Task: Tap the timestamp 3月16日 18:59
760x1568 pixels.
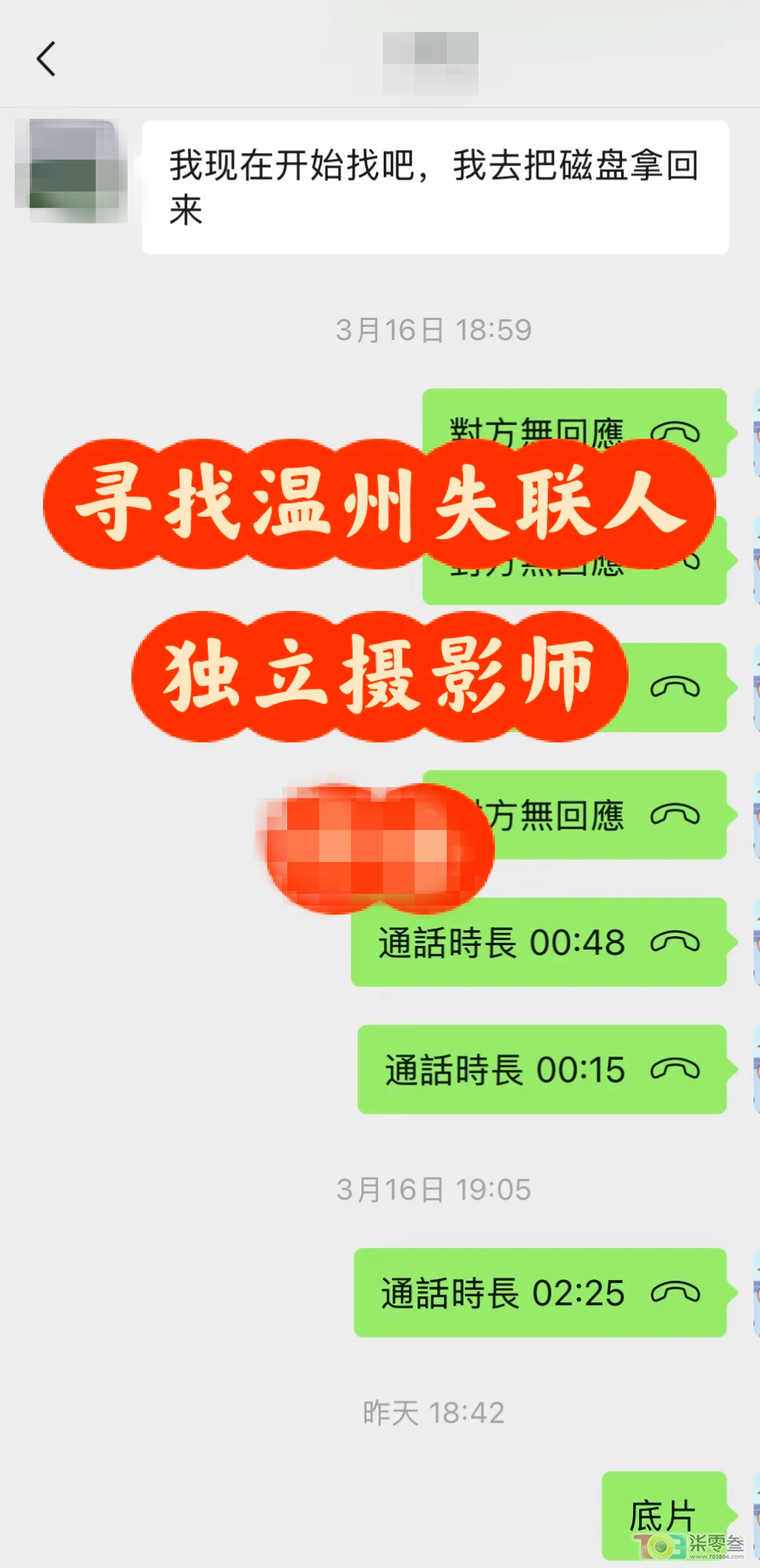Action: (434, 330)
